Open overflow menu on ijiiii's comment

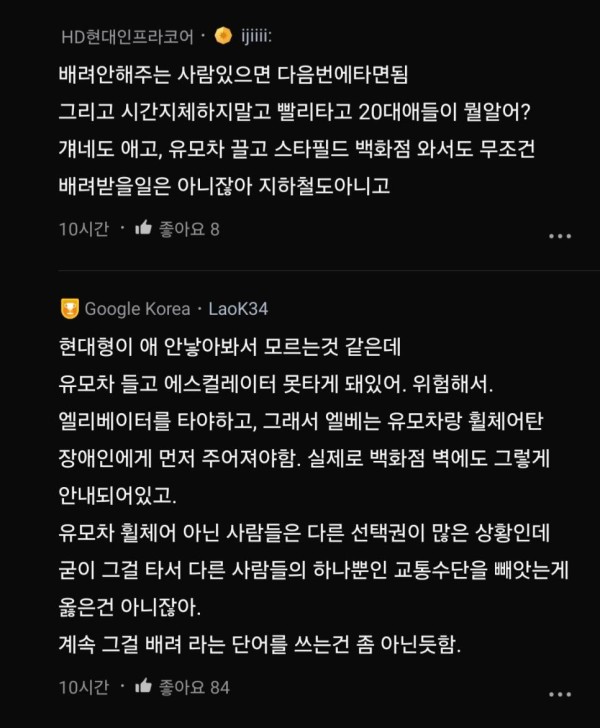click(x=560, y=236)
